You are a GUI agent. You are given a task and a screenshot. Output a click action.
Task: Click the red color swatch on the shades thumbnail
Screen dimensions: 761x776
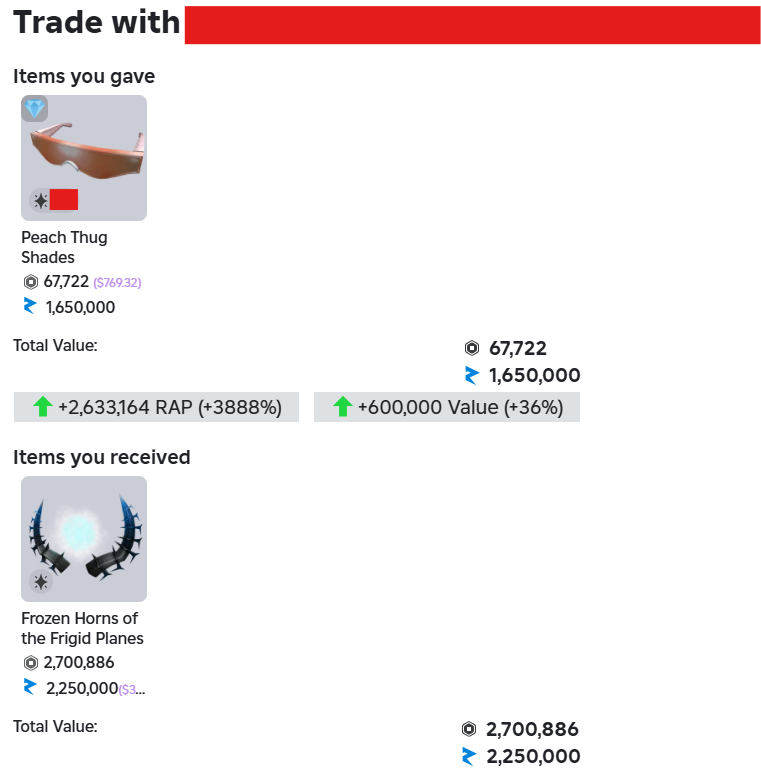66,199
